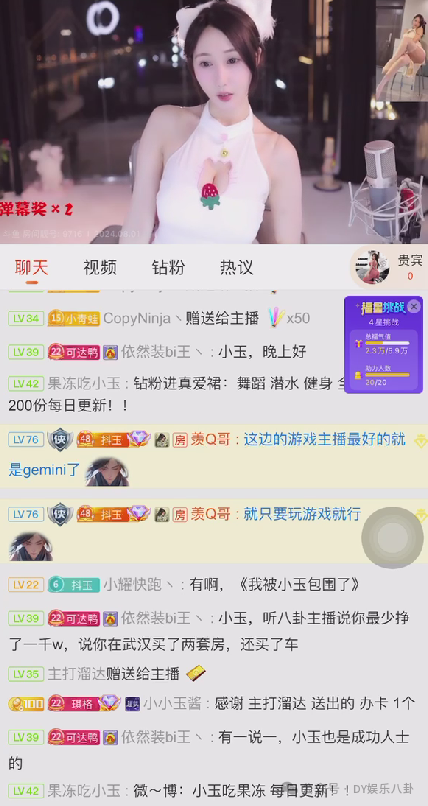
Task: Select the 钻粉 tab
Action: click(x=168, y=267)
